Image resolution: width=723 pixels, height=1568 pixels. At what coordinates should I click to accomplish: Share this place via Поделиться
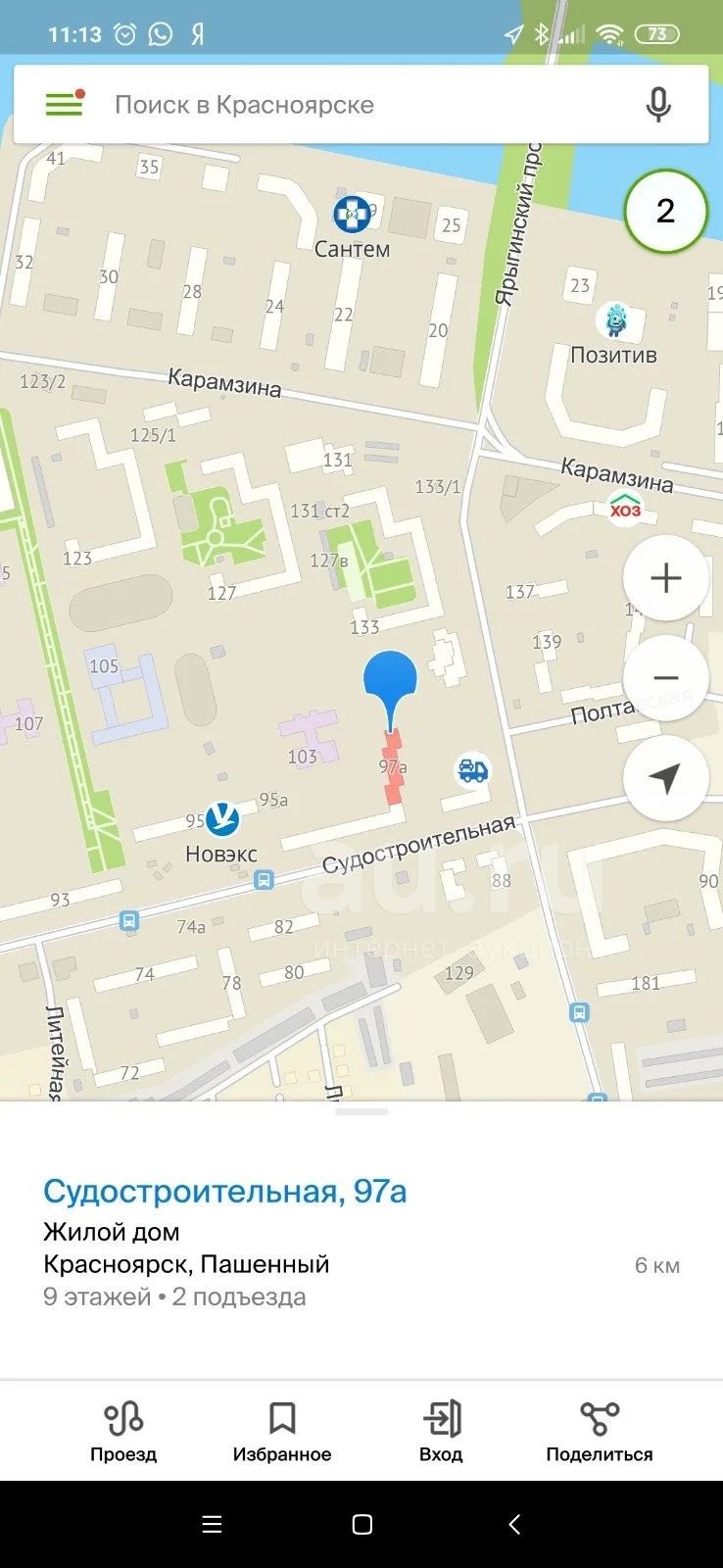(x=600, y=1430)
